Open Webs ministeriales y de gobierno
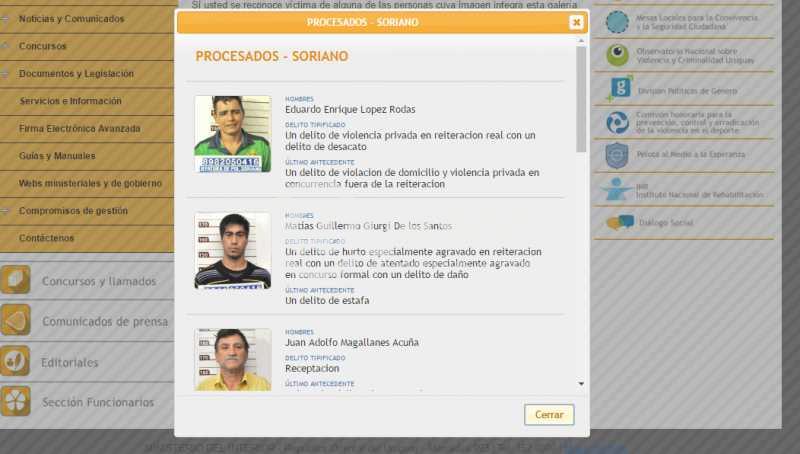Screen dimensions: 800x454 (x=90, y=183)
